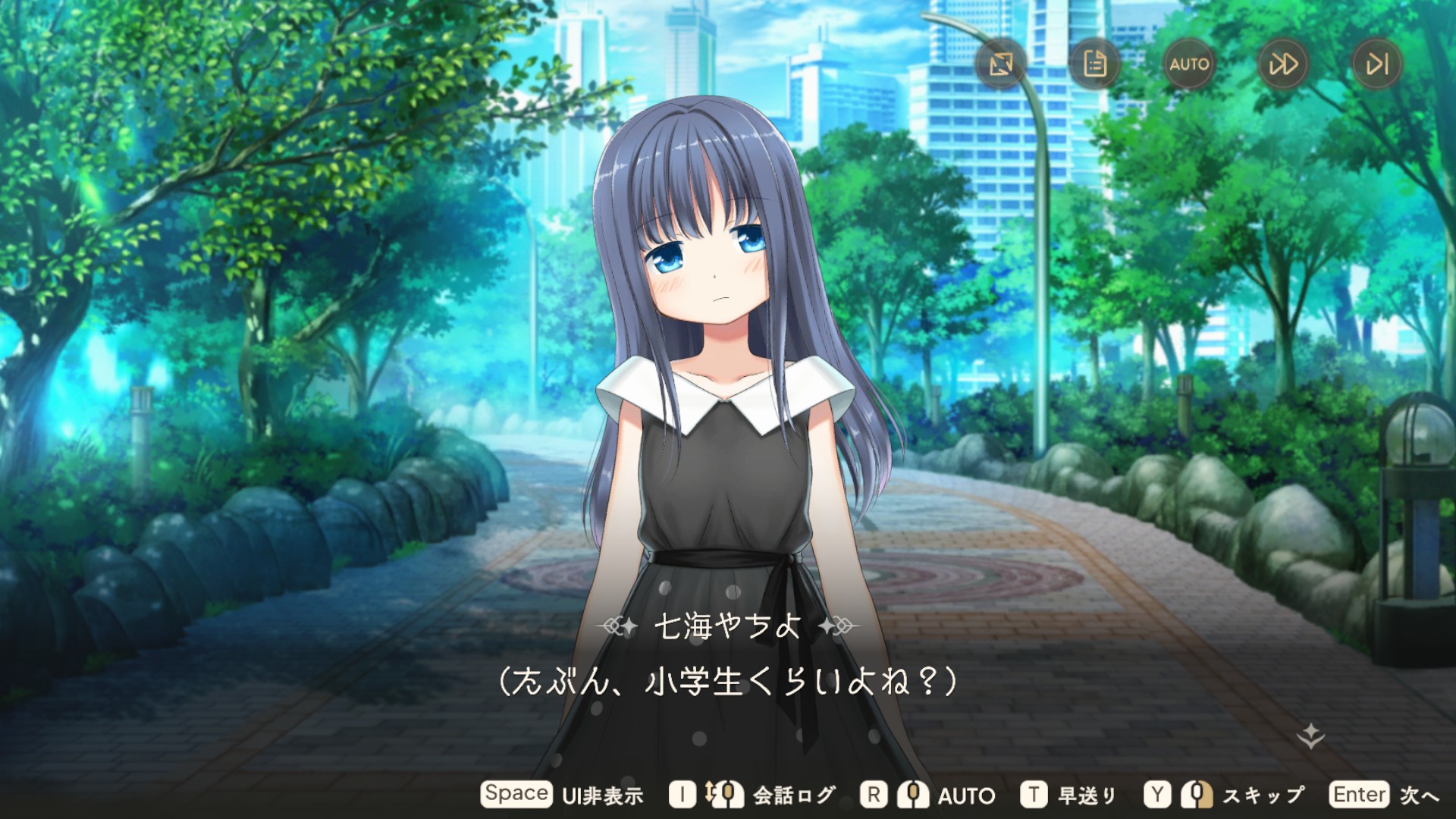
Task: Enable AUTO play mode
Action: coord(1188,64)
